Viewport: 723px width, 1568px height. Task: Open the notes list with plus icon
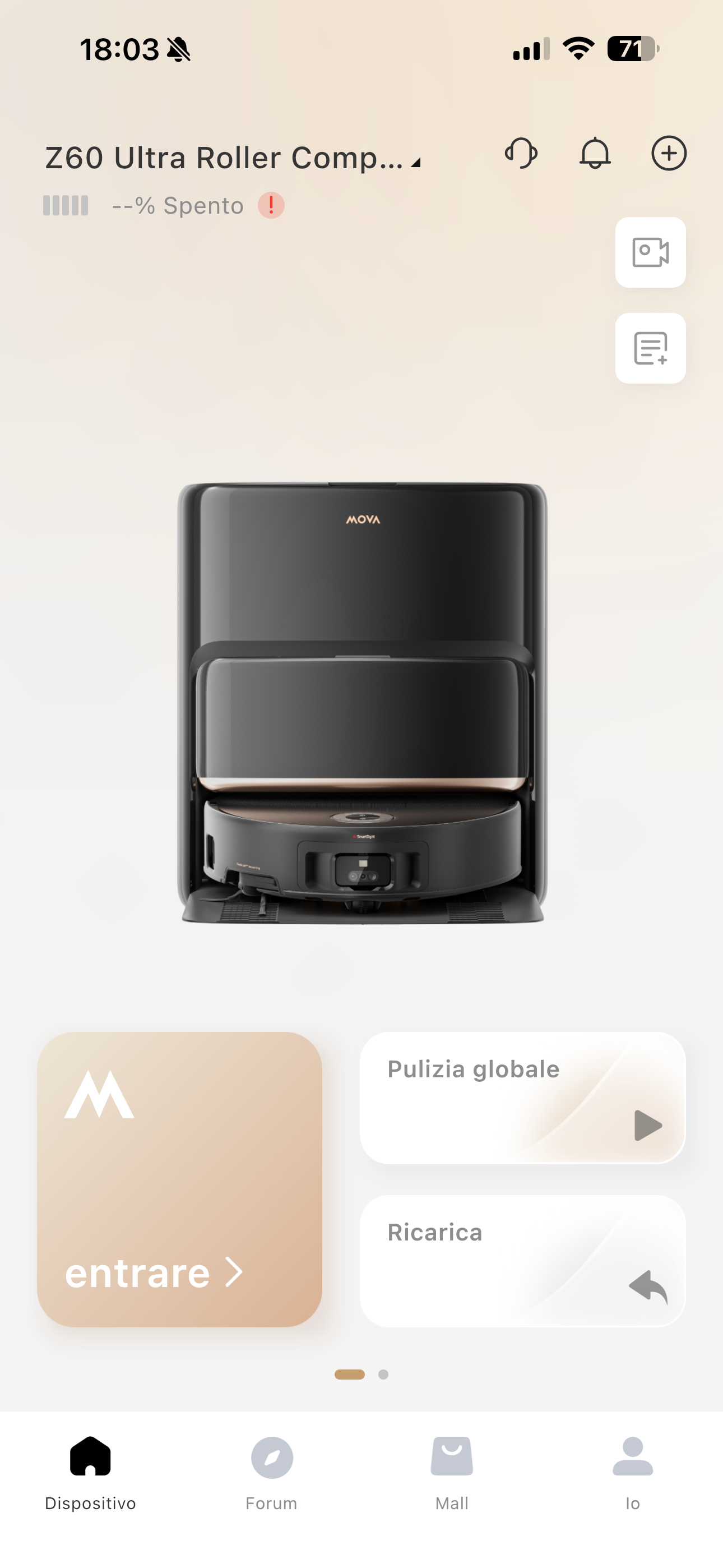(650, 348)
